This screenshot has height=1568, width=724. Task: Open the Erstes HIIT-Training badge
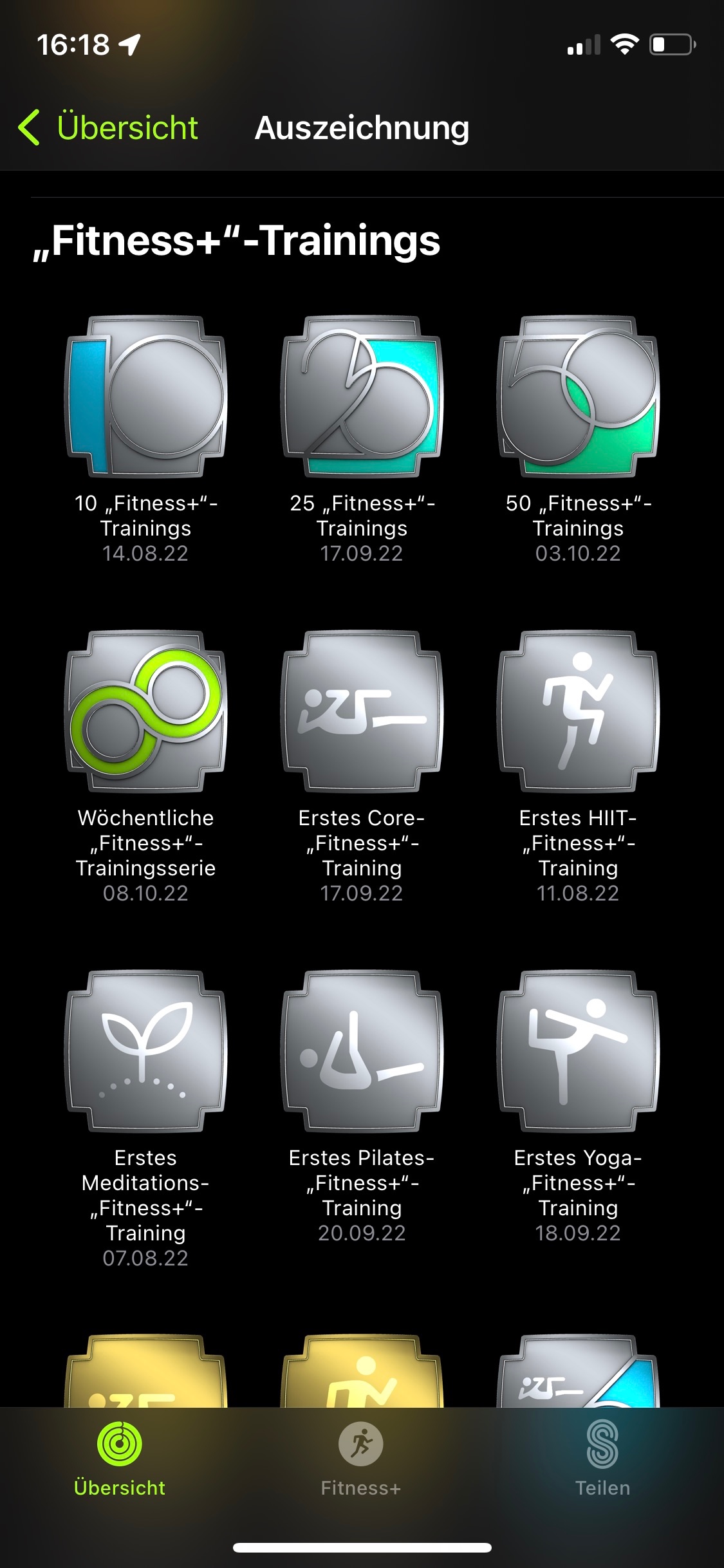tap(578, 711)
